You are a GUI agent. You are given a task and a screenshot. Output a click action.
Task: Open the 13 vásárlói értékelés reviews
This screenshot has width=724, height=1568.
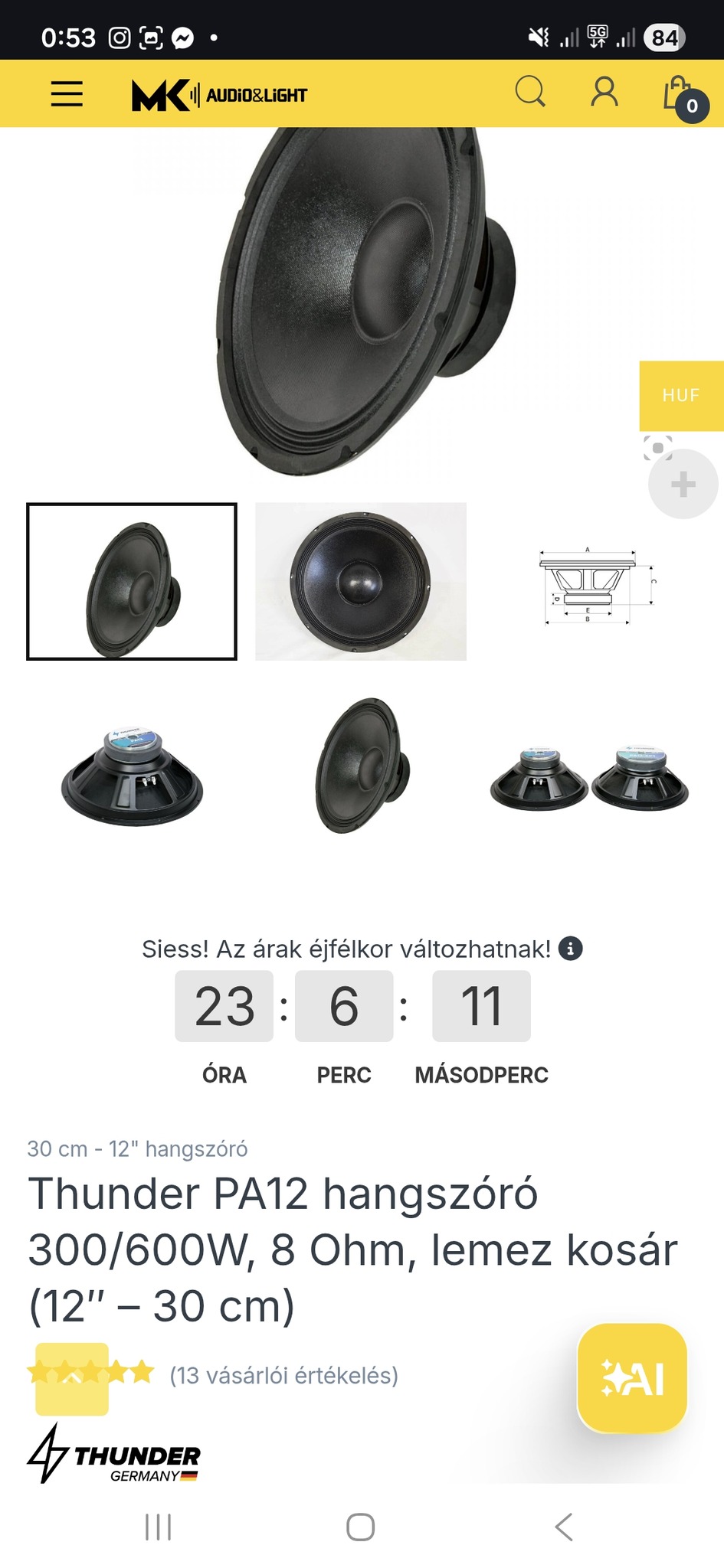click(x=283, y=1375)
